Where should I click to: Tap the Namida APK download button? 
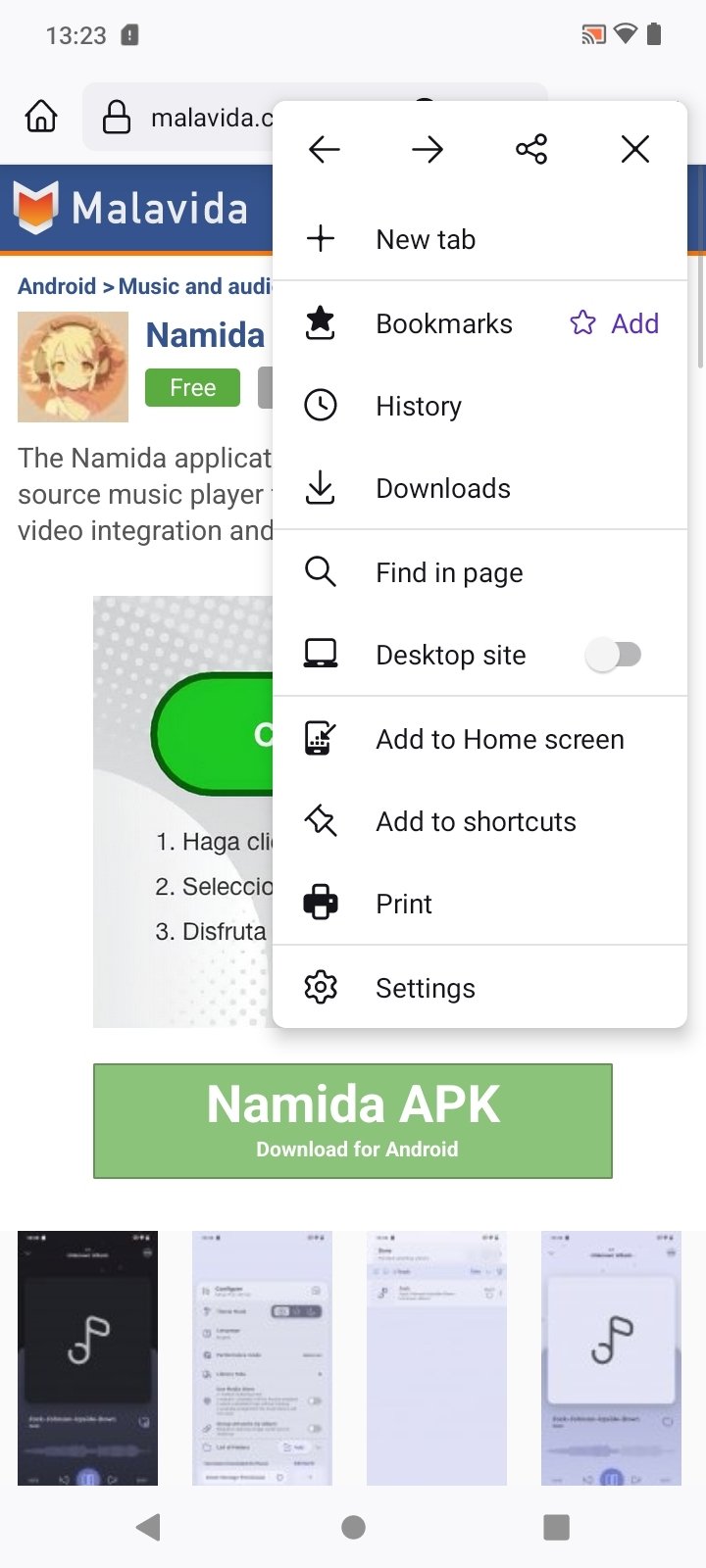[353, 1120]
